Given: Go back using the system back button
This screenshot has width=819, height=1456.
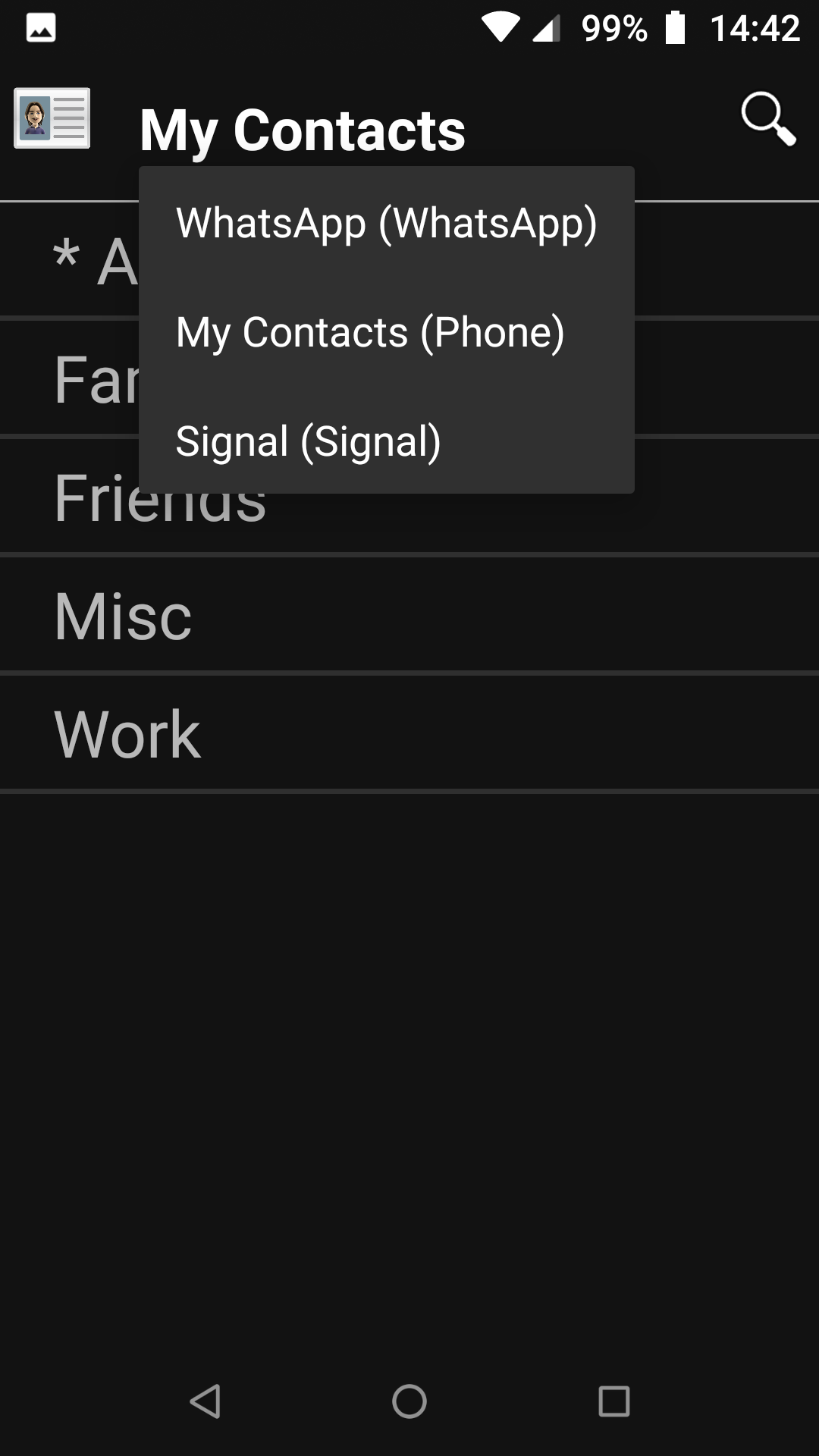Looking at the screenshot, I should coord(205,1401).
